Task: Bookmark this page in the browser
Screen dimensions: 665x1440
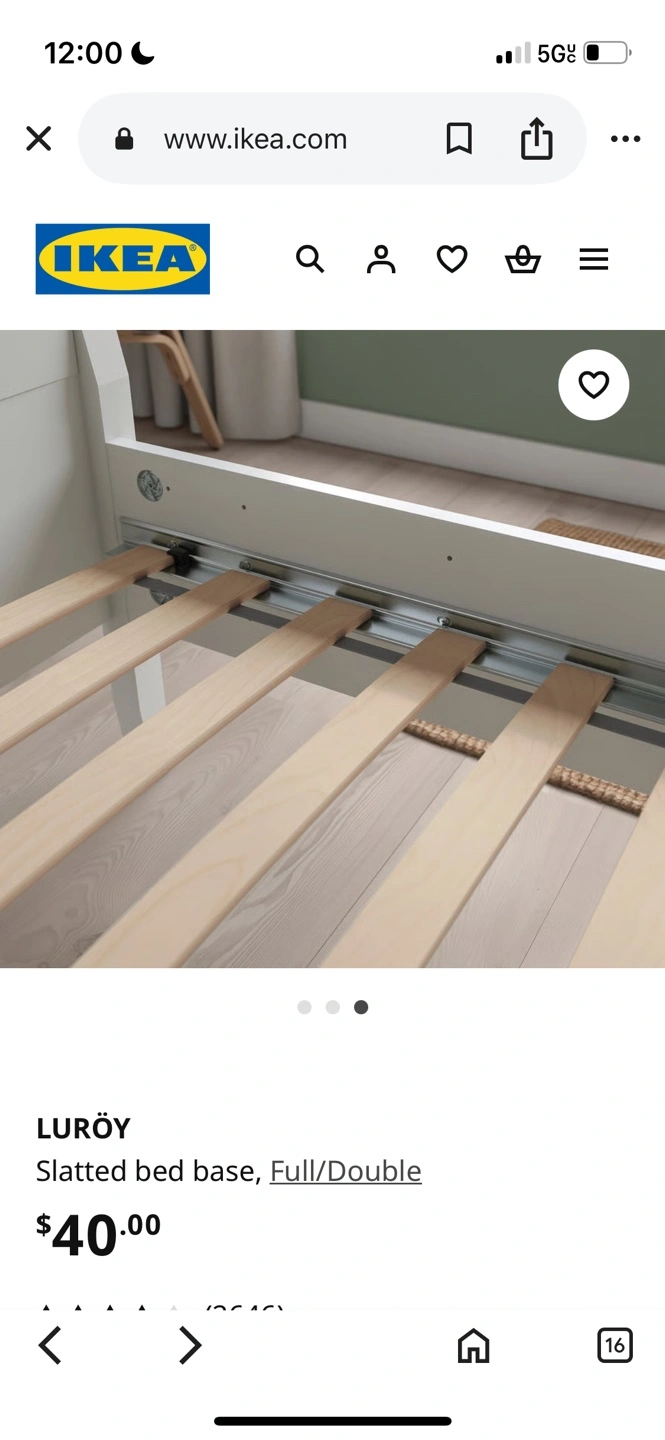Action: 459,139
